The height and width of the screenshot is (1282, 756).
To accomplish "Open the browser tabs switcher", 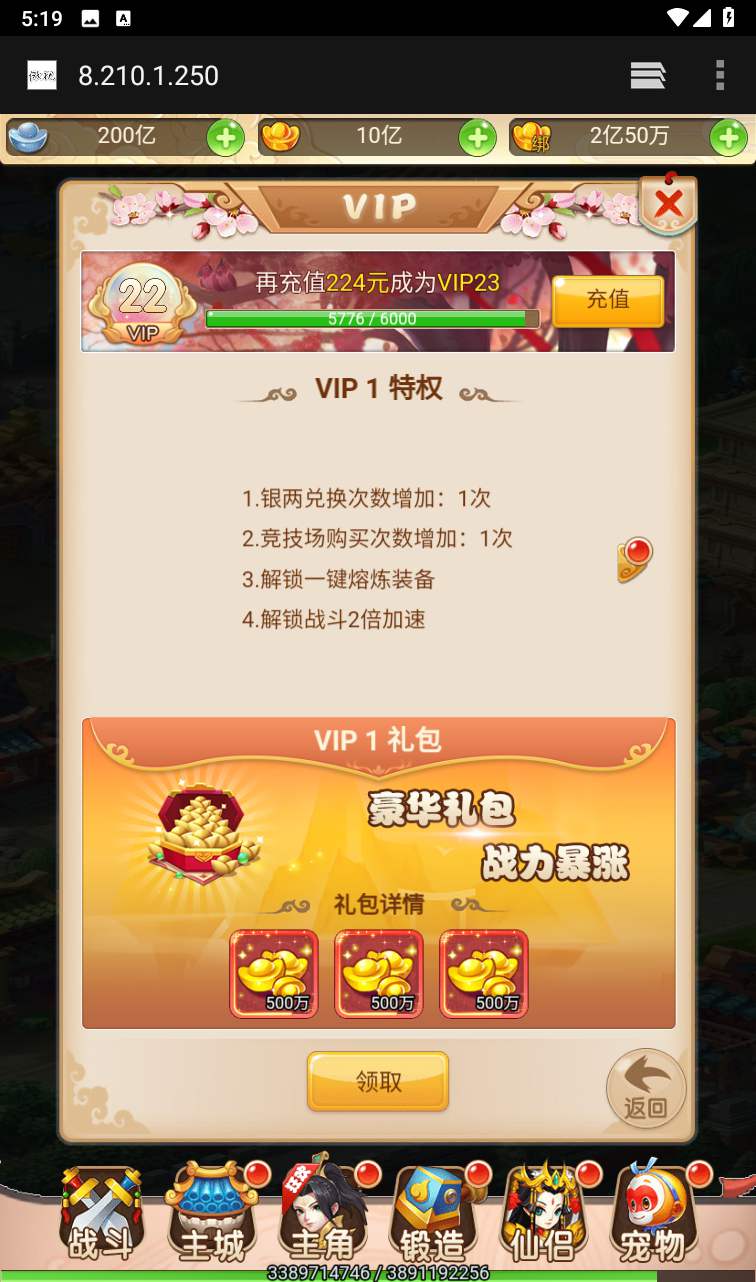I will tap(647, 76).
